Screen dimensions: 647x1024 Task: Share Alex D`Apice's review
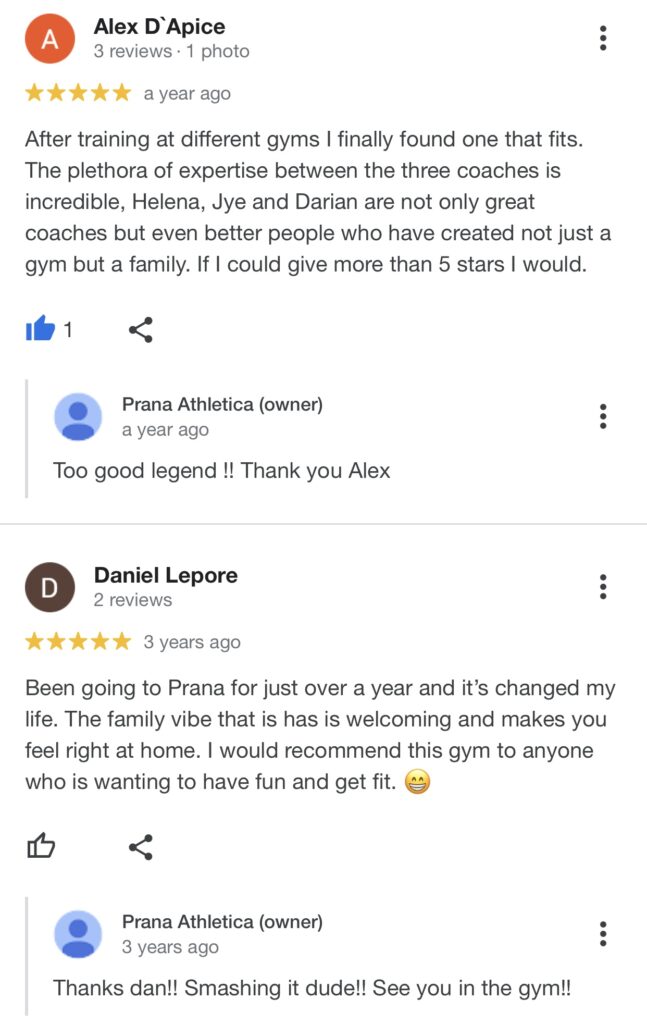(x=141, y=329)
